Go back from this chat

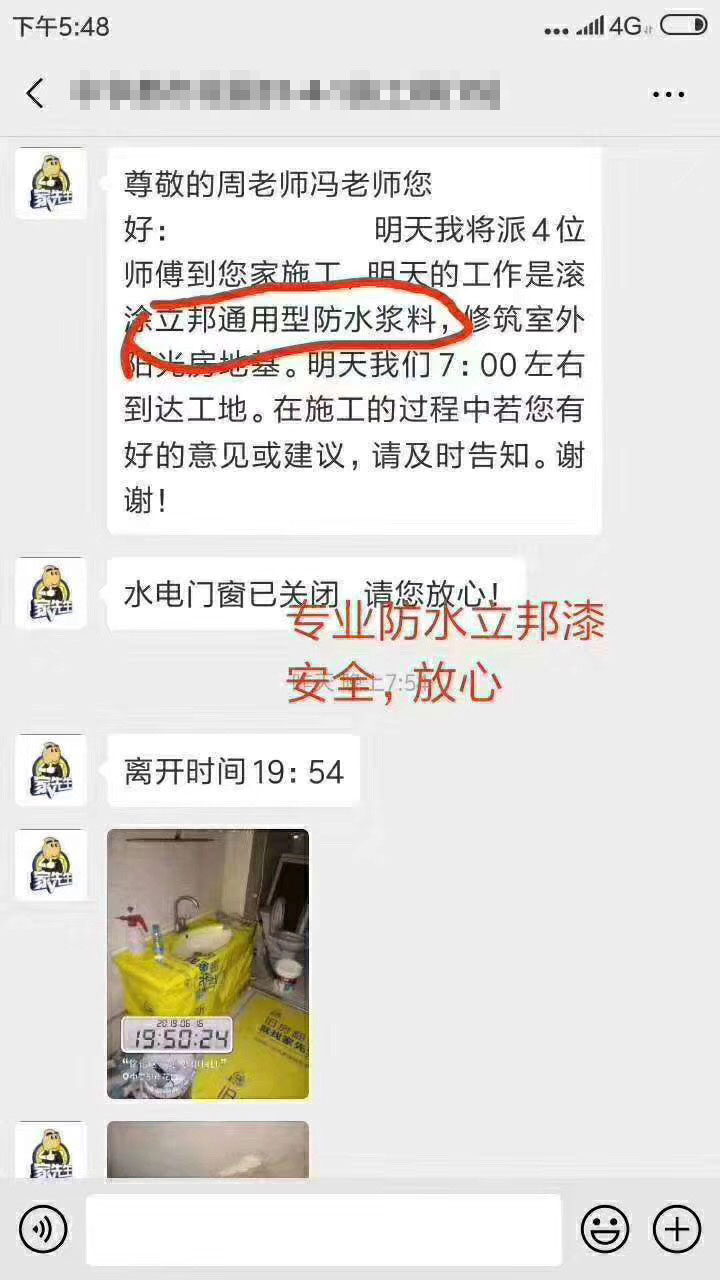[35, 94]
